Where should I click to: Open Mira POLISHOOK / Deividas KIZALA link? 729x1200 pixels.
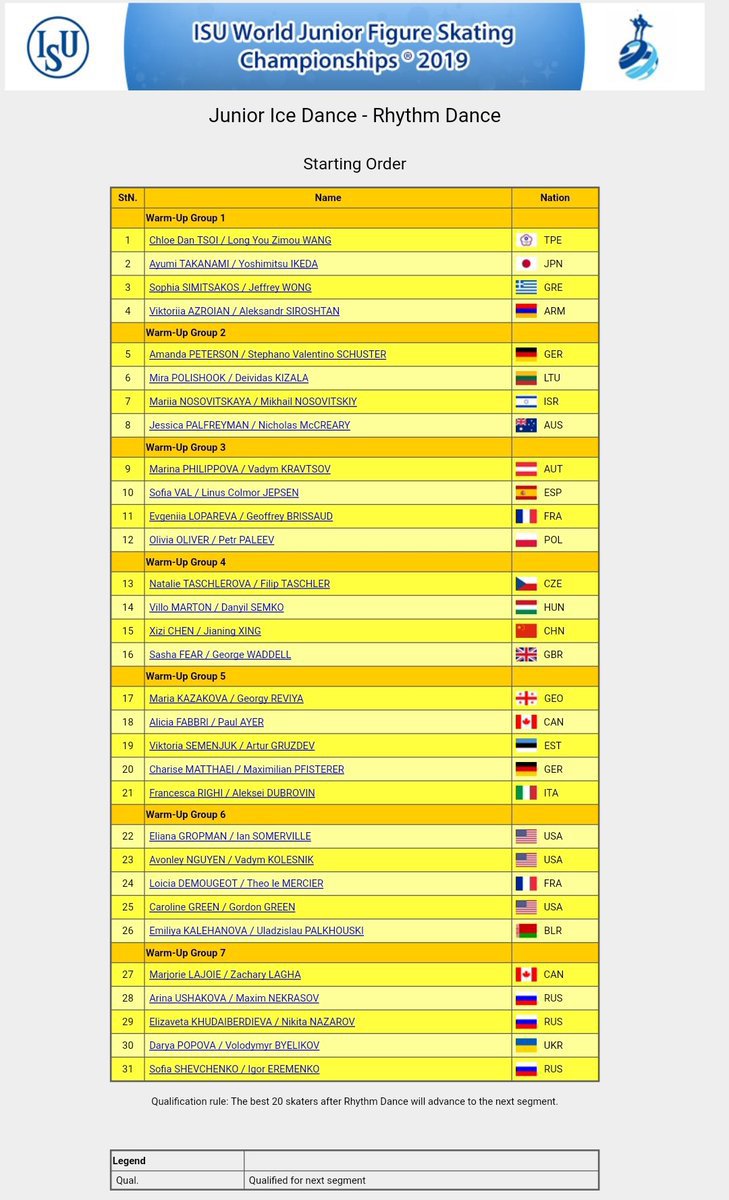pos(229,378)
